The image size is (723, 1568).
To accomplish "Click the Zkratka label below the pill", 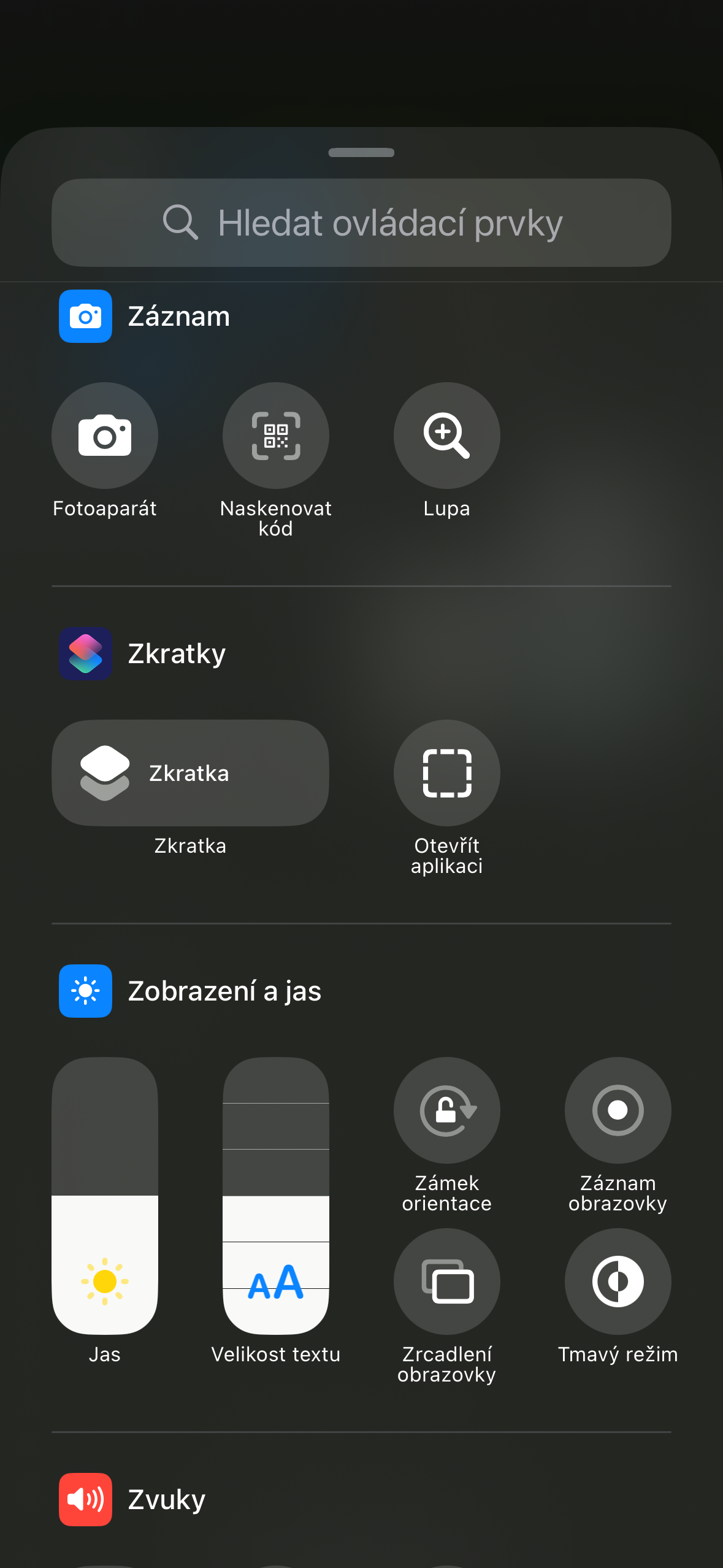I will (191, 845).
